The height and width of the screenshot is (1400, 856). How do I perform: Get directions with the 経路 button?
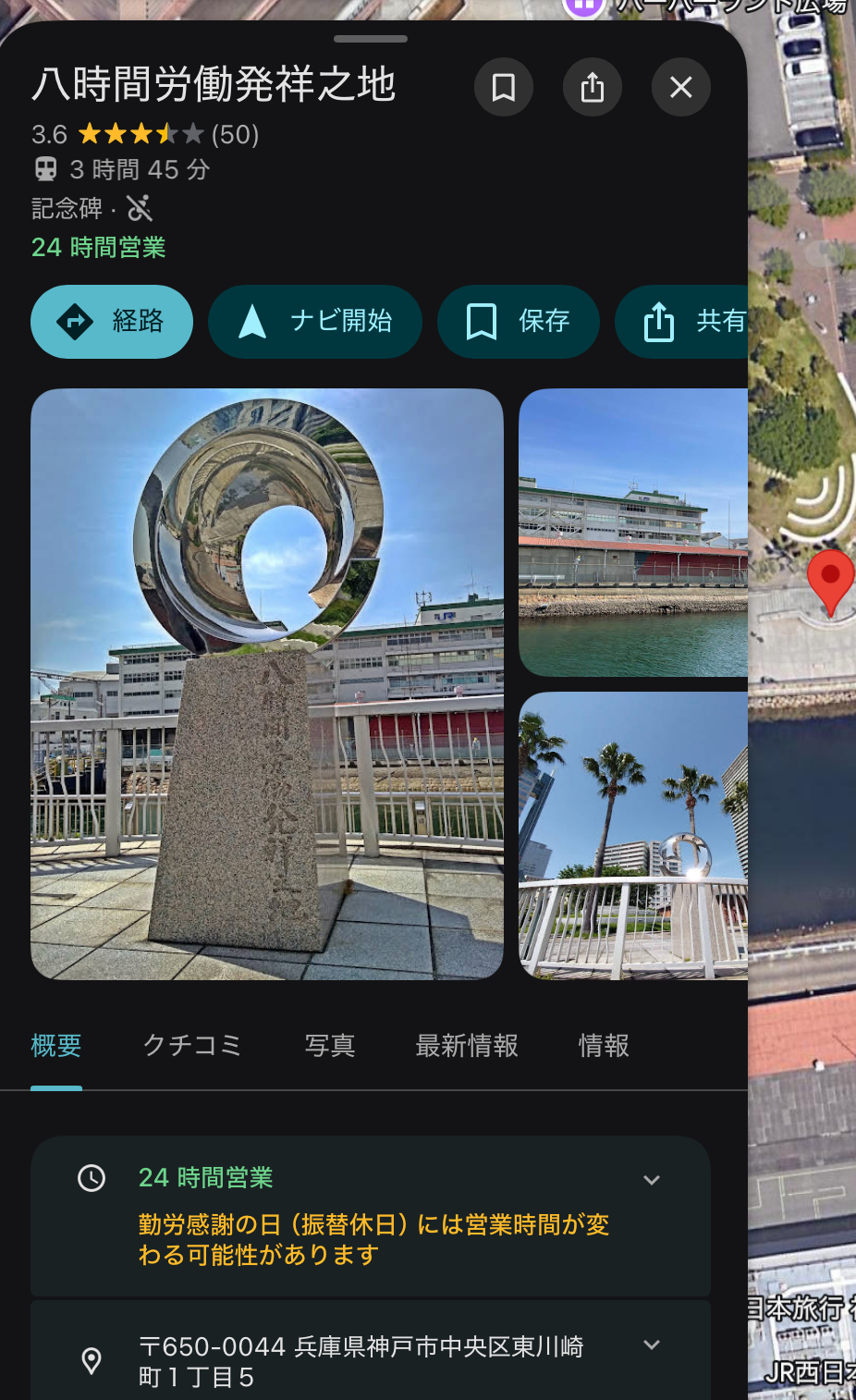tap(112, 322)
